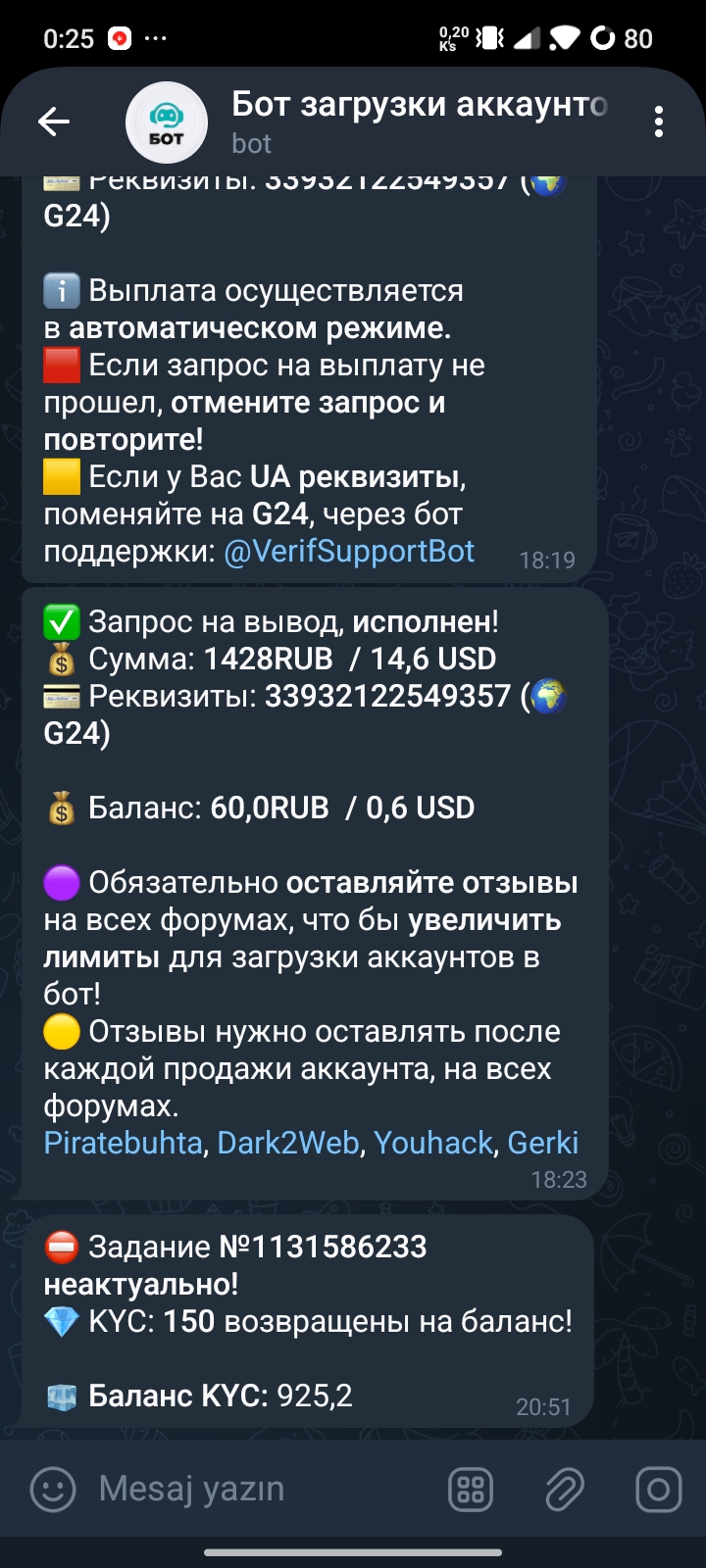
Task: Open the camera for video message
Action: [658, 1490]
